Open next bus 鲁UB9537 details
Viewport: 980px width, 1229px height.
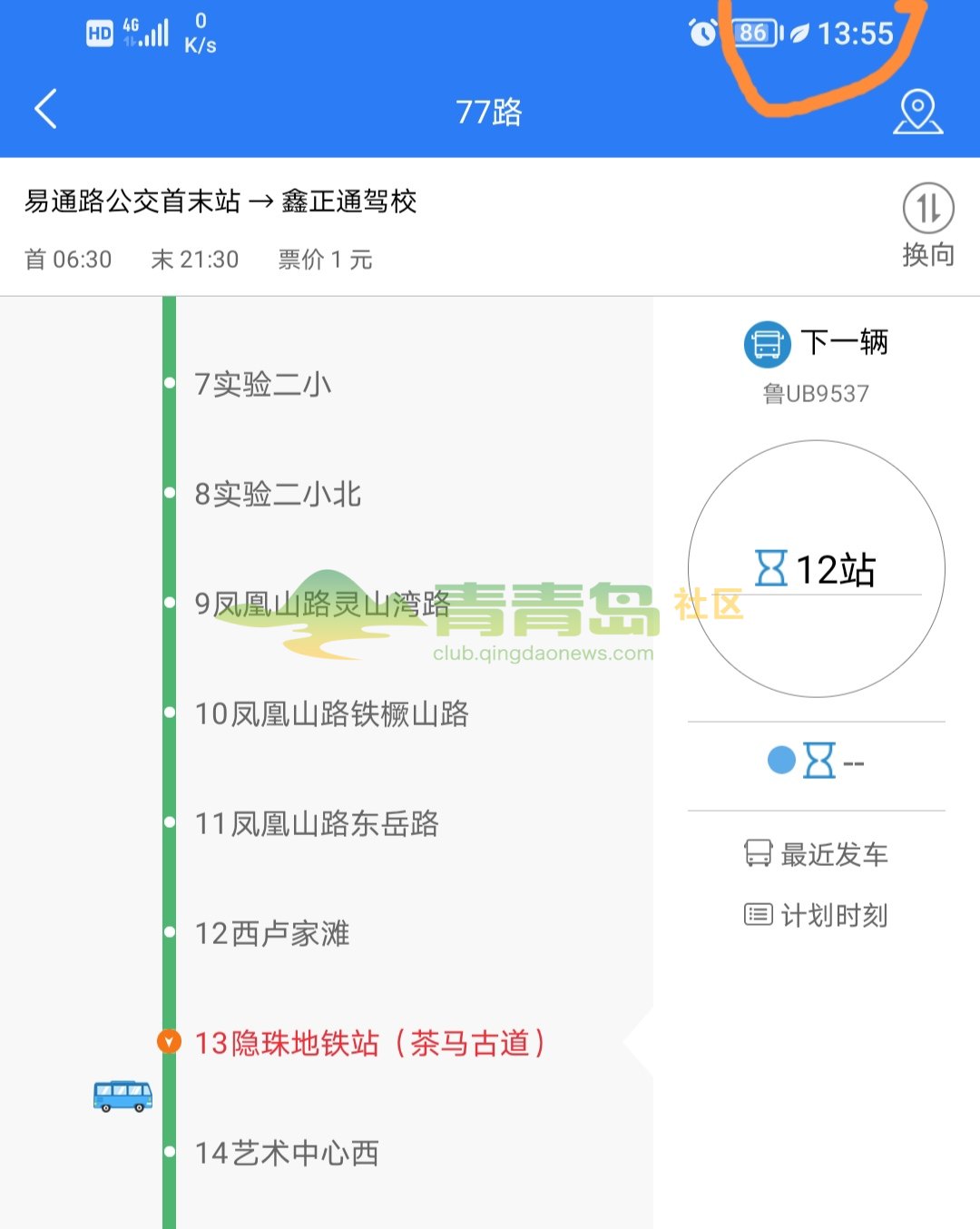pyautogui.click(x=816, y=393)
